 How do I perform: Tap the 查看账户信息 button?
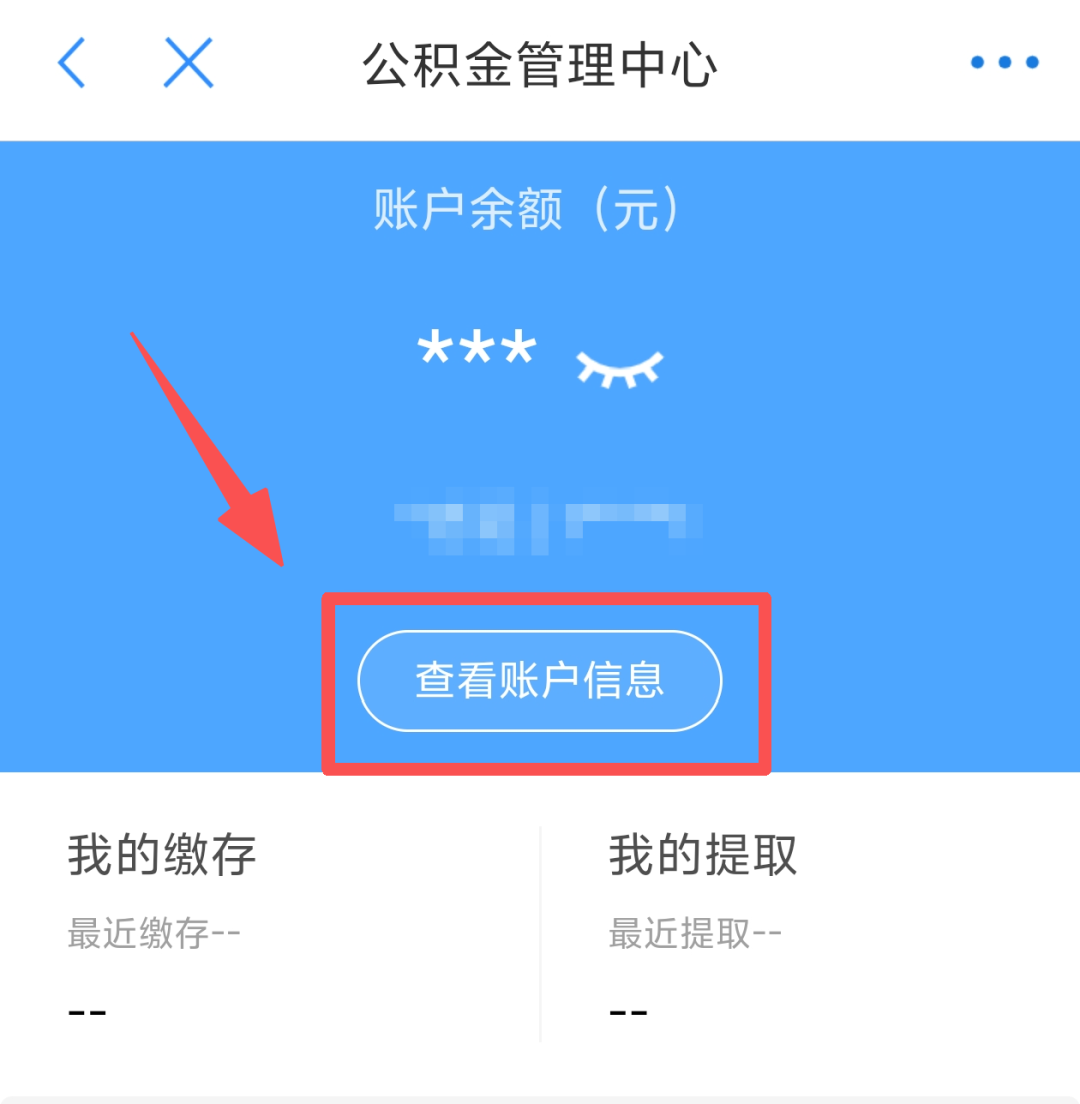540,681
